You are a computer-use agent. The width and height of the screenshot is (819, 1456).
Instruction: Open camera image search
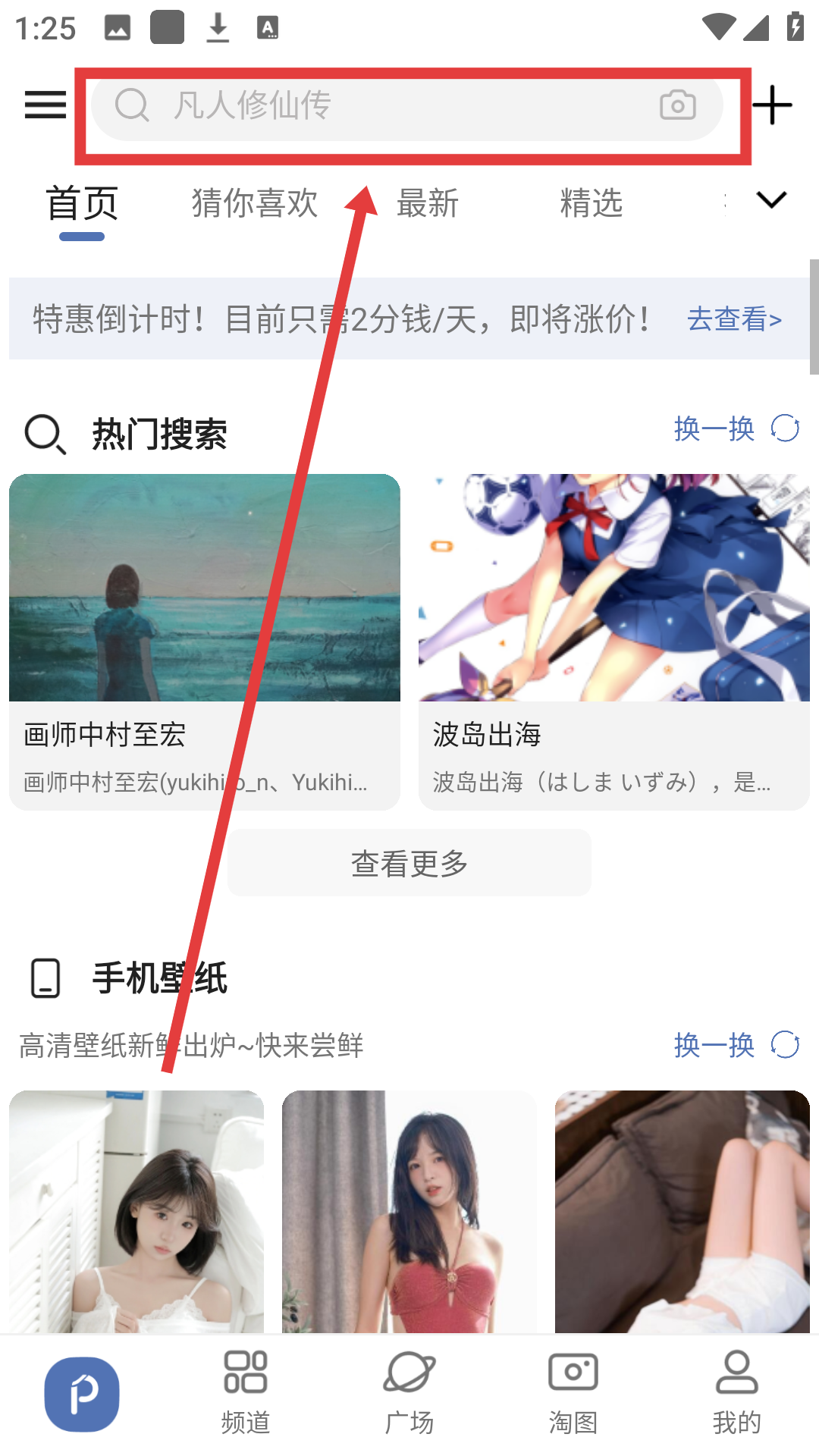pos(677,105)
